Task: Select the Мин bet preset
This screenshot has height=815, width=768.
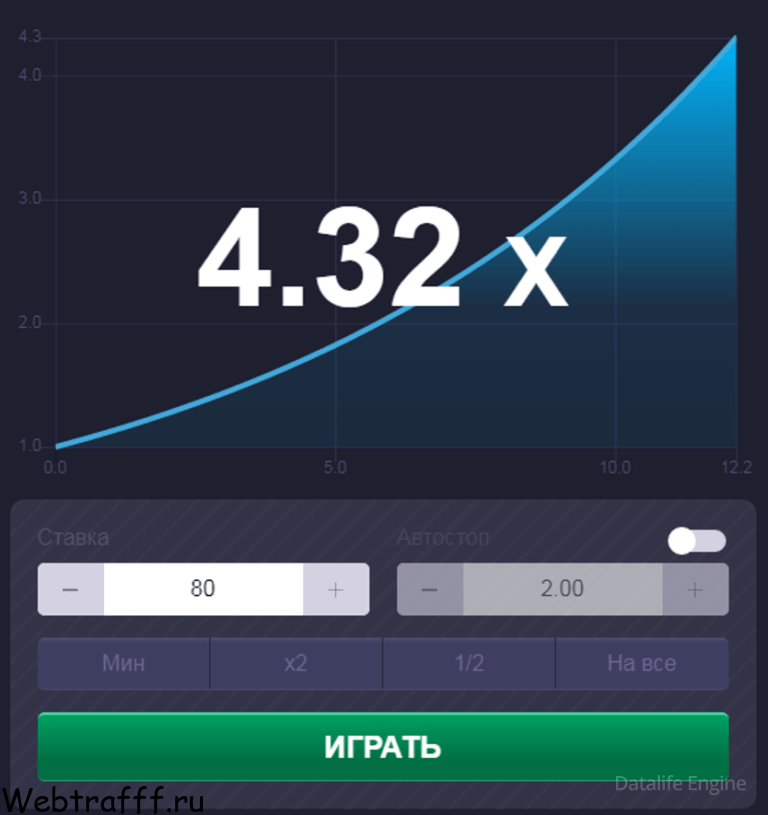Action: (123, 663)
